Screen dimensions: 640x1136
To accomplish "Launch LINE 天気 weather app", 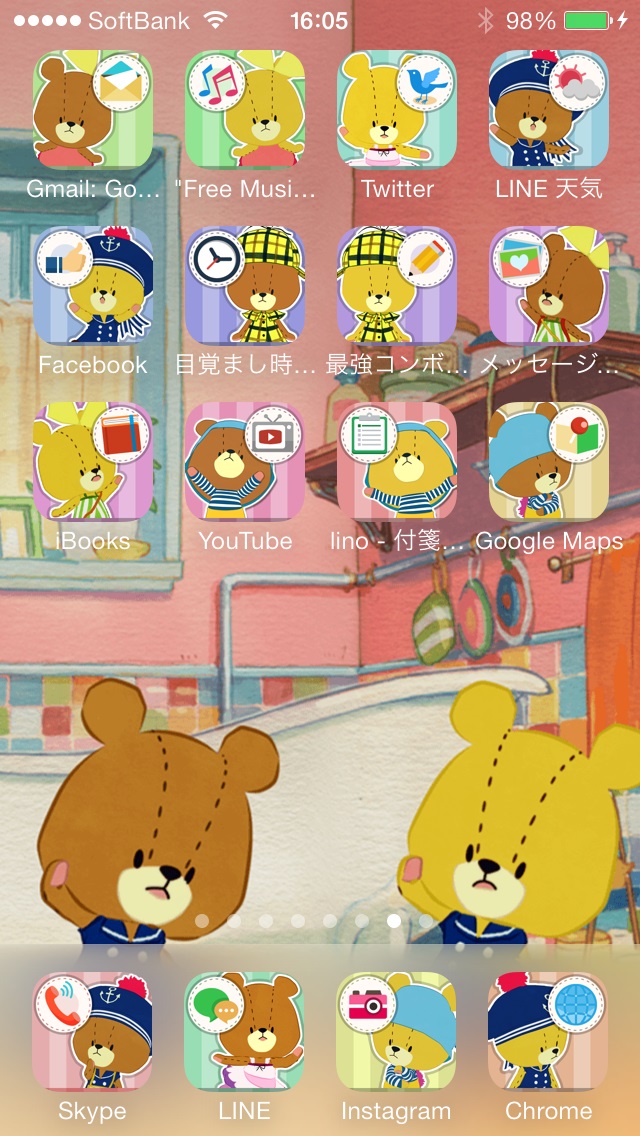I will tap(548, 110).
